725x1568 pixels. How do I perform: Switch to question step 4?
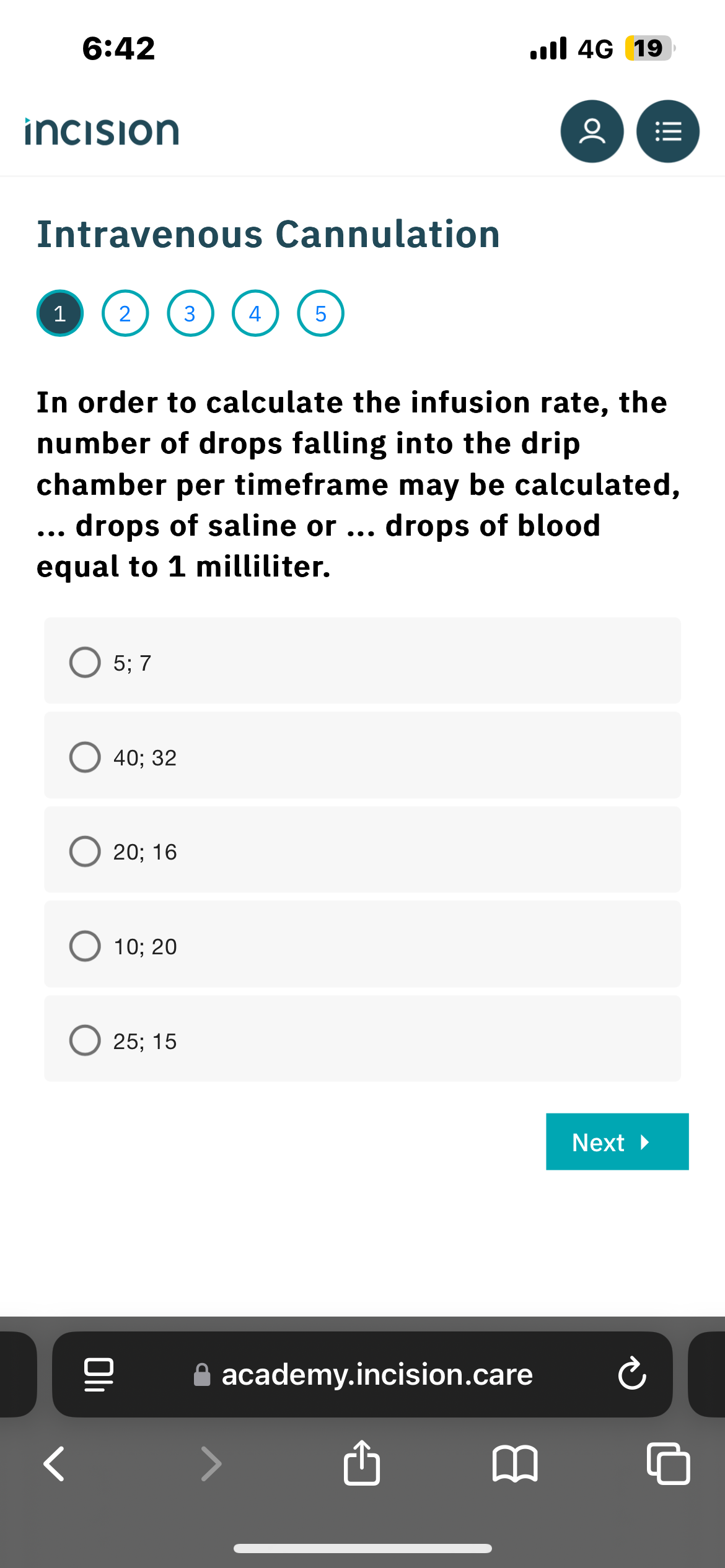point(255,313)
